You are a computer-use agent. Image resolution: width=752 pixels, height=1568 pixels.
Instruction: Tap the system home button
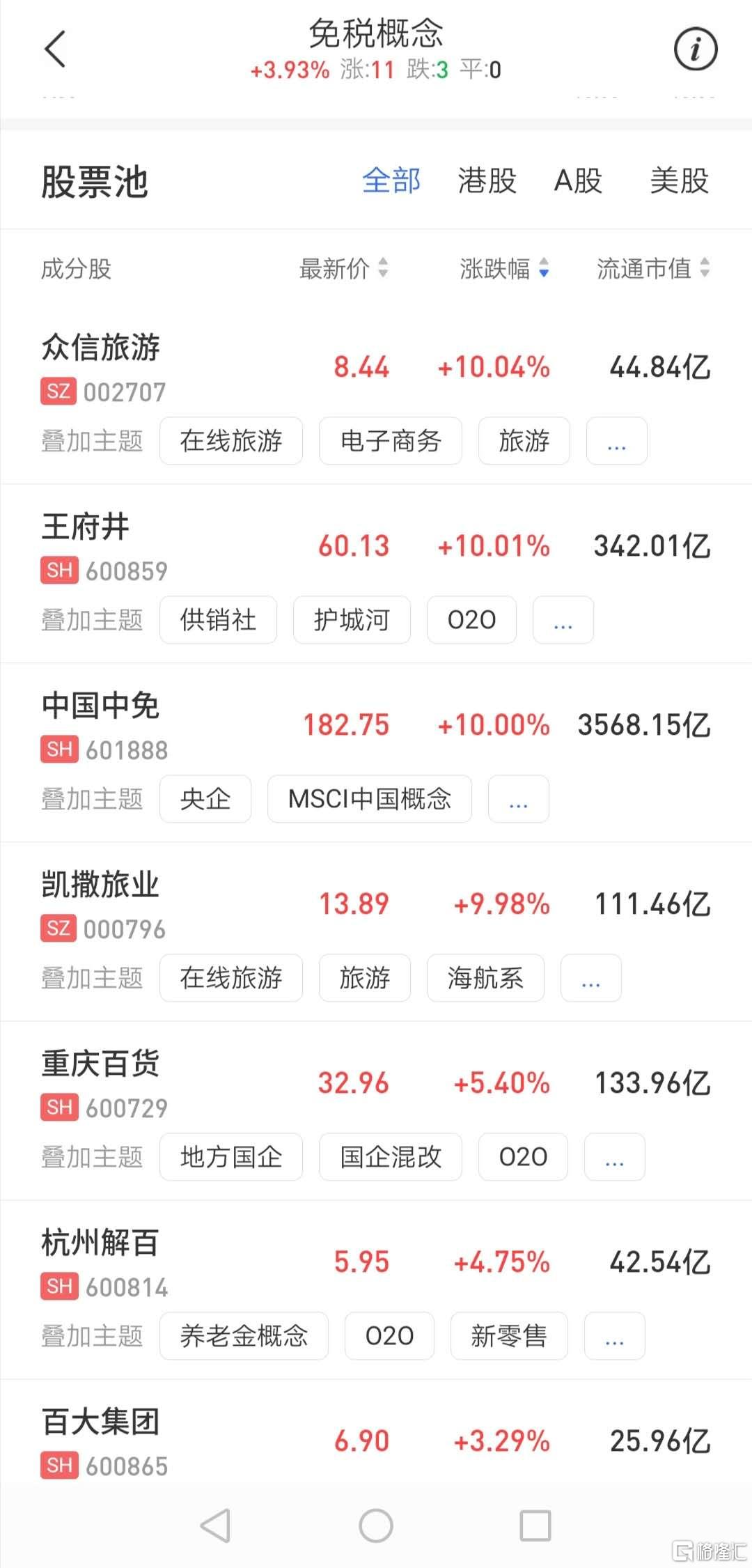point(376,1526)
